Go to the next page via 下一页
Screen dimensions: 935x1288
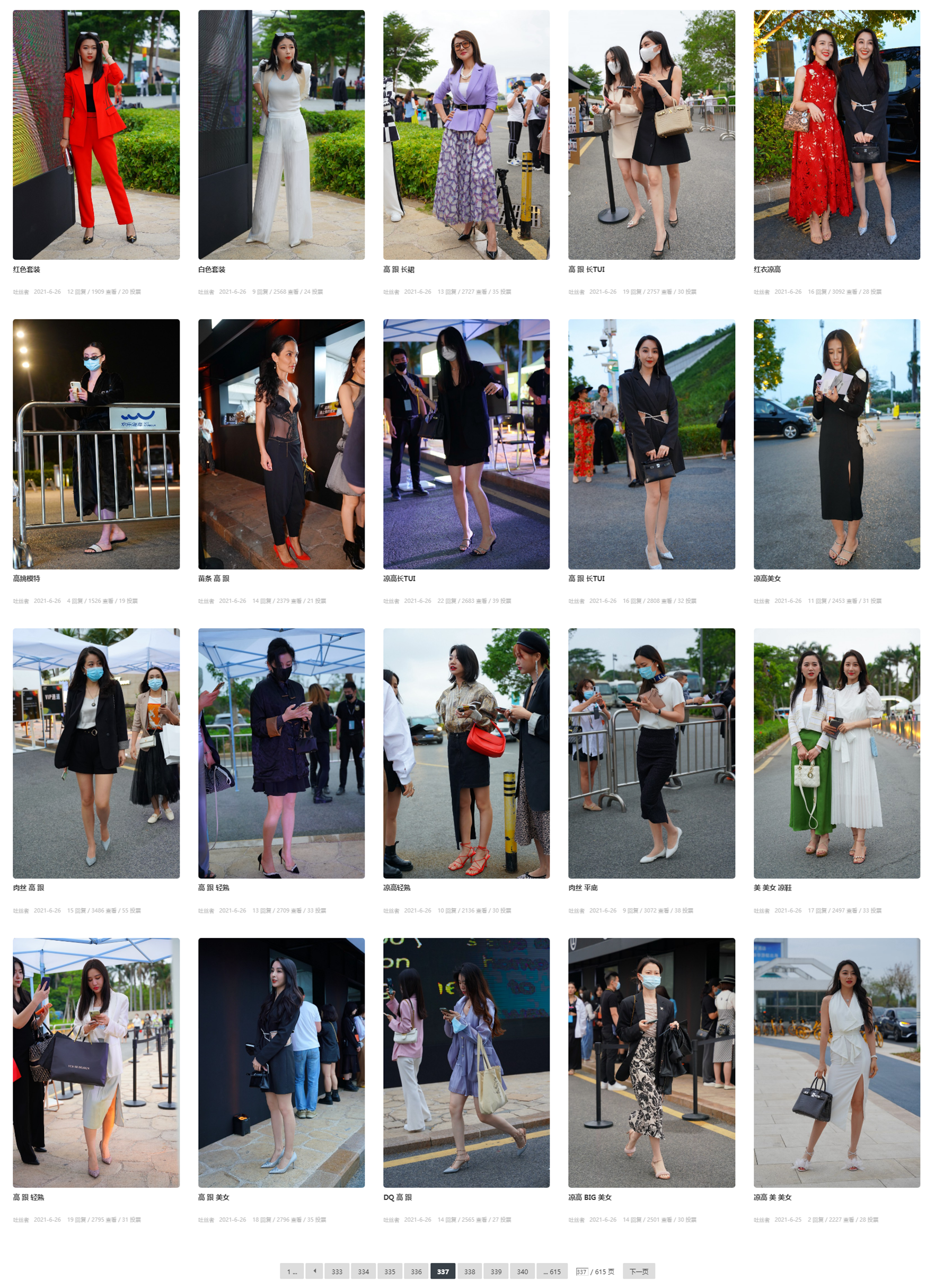639,1272
